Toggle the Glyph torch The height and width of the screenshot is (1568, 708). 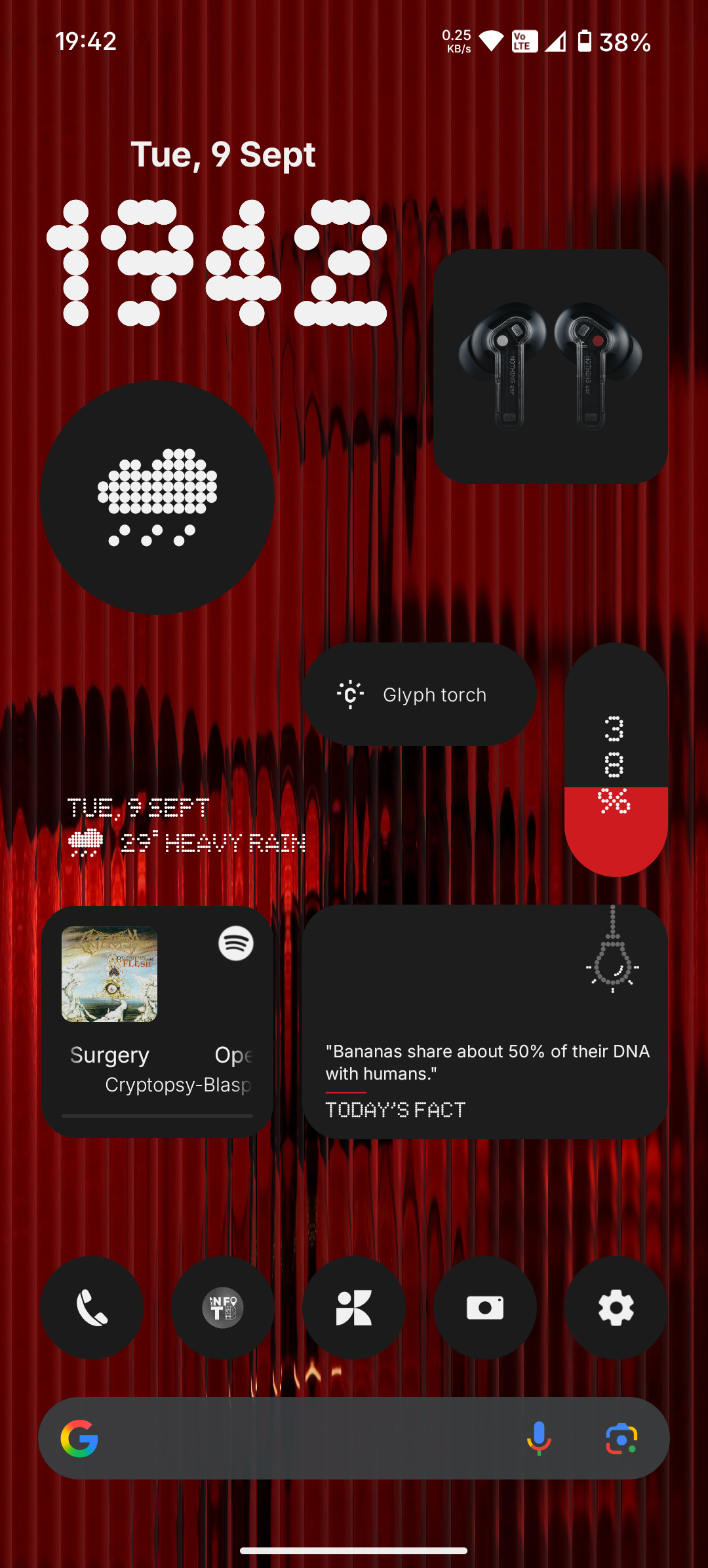pyautogui.click(x=420, y=694)
